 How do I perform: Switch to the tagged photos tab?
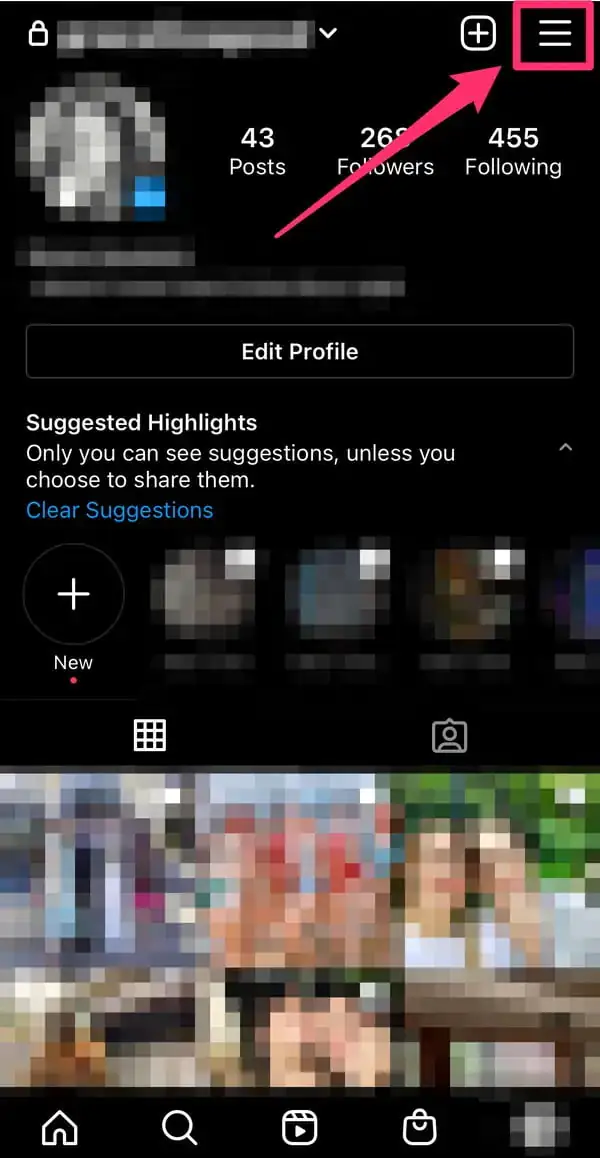pos(450,735)
